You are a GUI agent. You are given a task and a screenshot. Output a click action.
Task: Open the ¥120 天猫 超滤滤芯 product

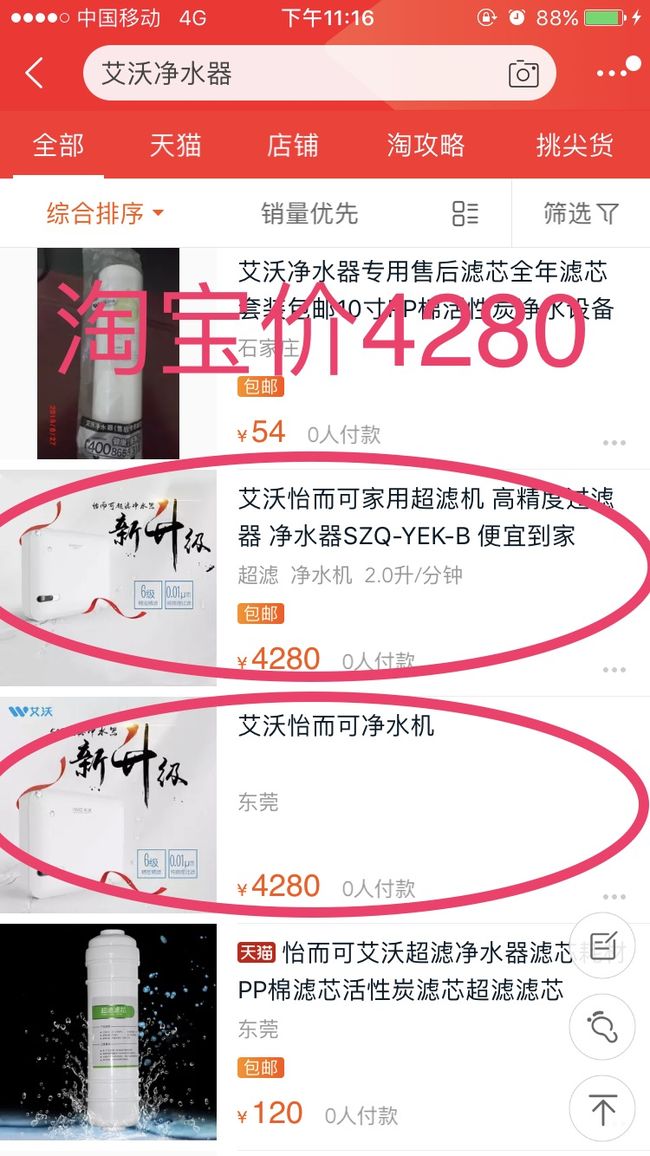click(x=325, y=1032)
